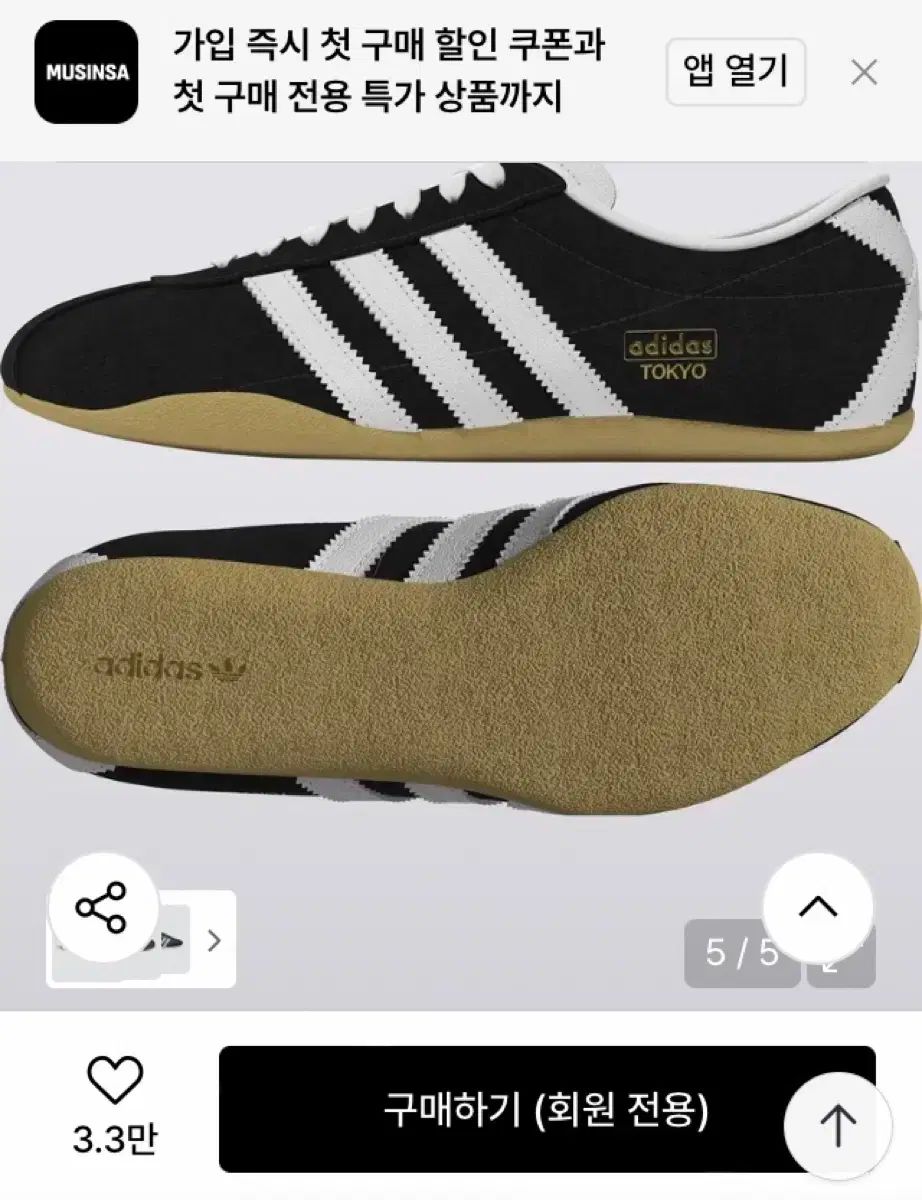Screen dimensions: 922x1200
Task: Tap the round up-chevron button
Action: coord(818,908)
